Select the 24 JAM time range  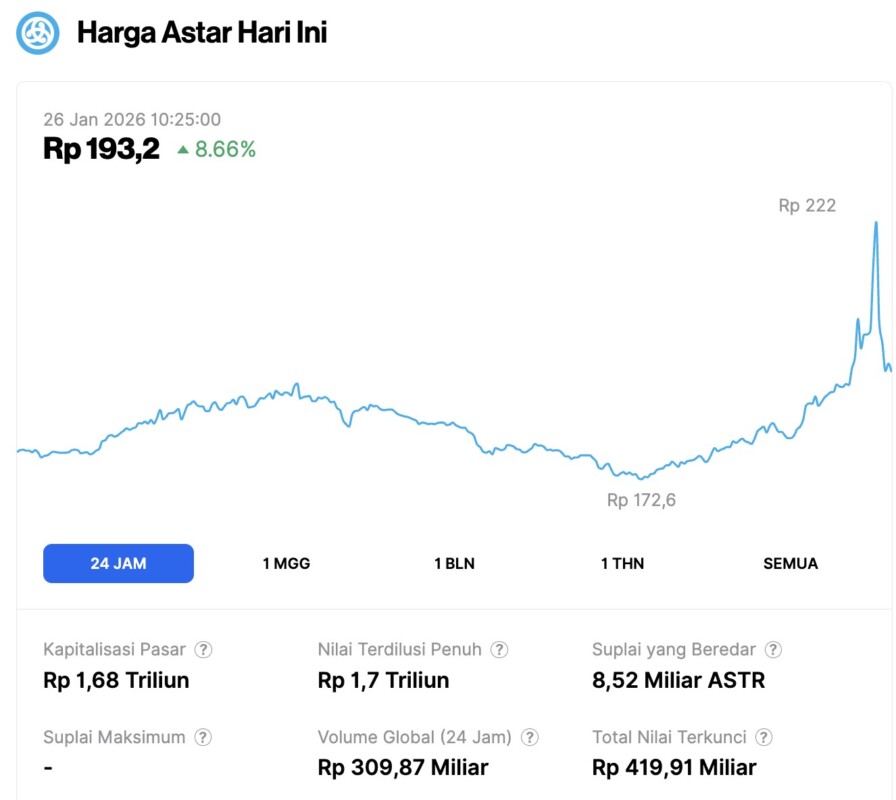point(118,563)
